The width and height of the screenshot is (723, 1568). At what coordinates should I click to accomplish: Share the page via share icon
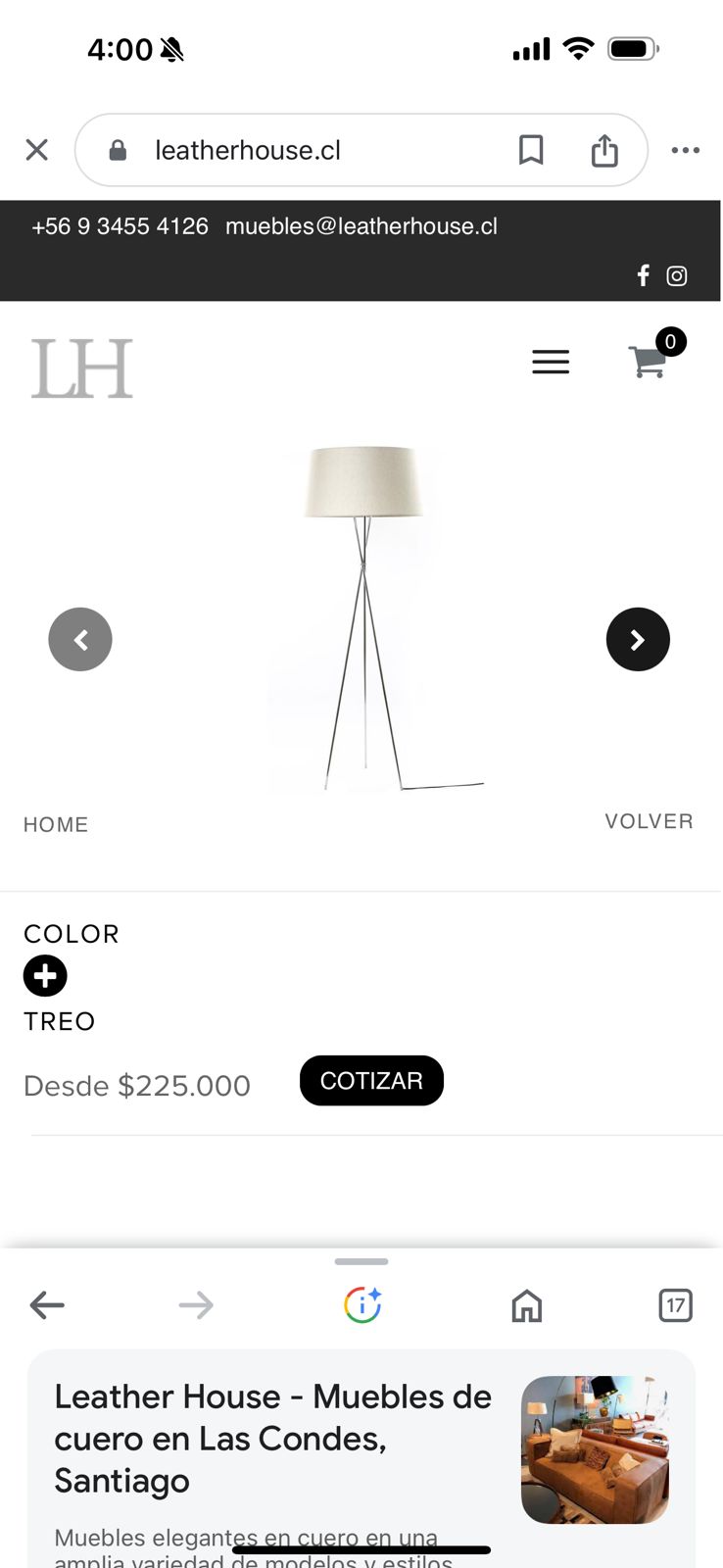(x=604, y=151)
